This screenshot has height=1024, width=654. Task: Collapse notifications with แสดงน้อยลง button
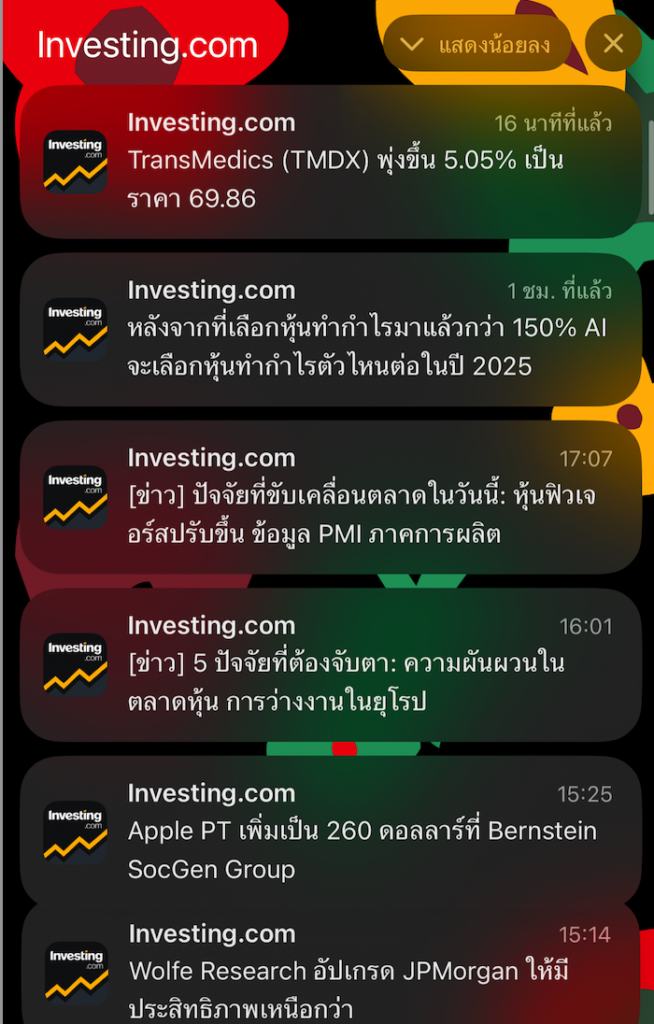[477, 44]
